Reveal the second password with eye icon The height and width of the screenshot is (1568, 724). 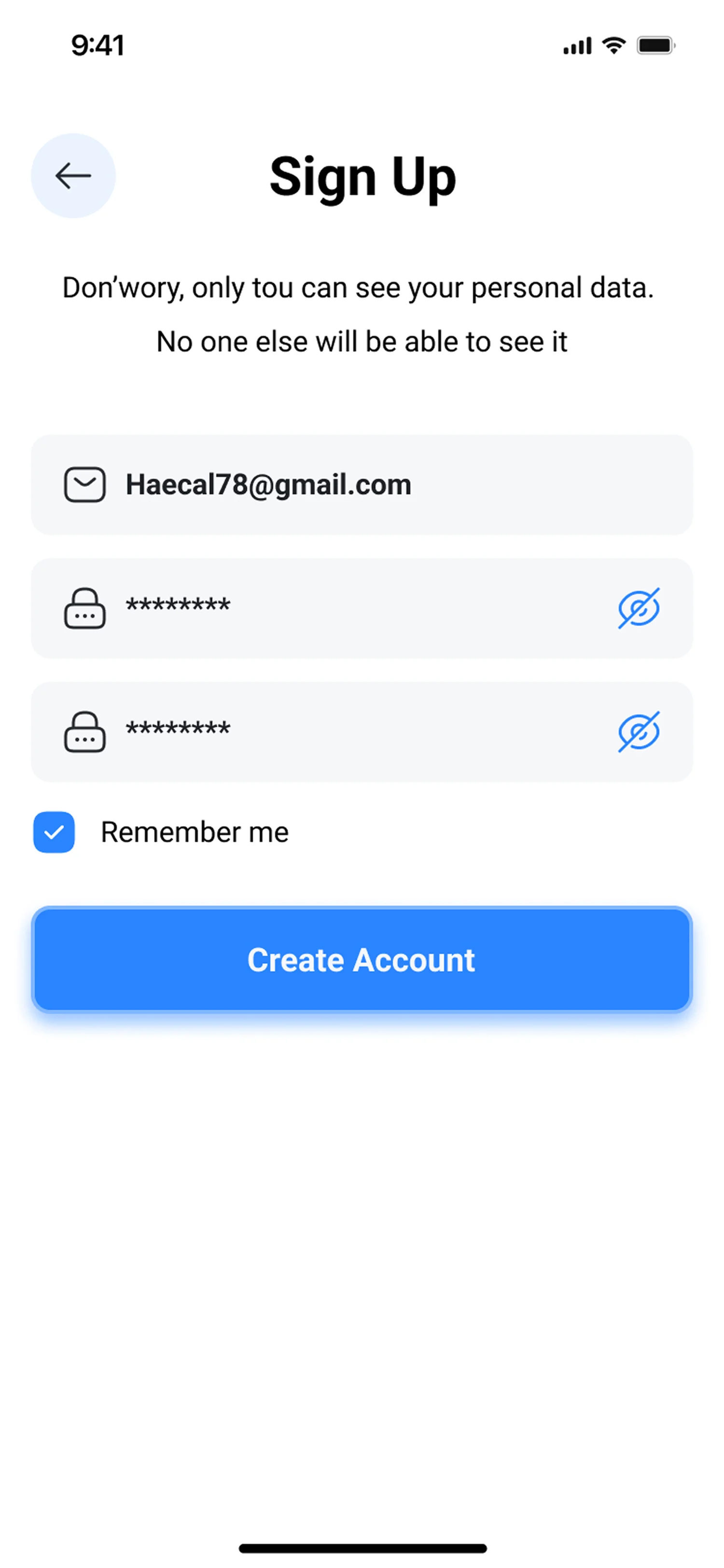click(x=638, y=731)
